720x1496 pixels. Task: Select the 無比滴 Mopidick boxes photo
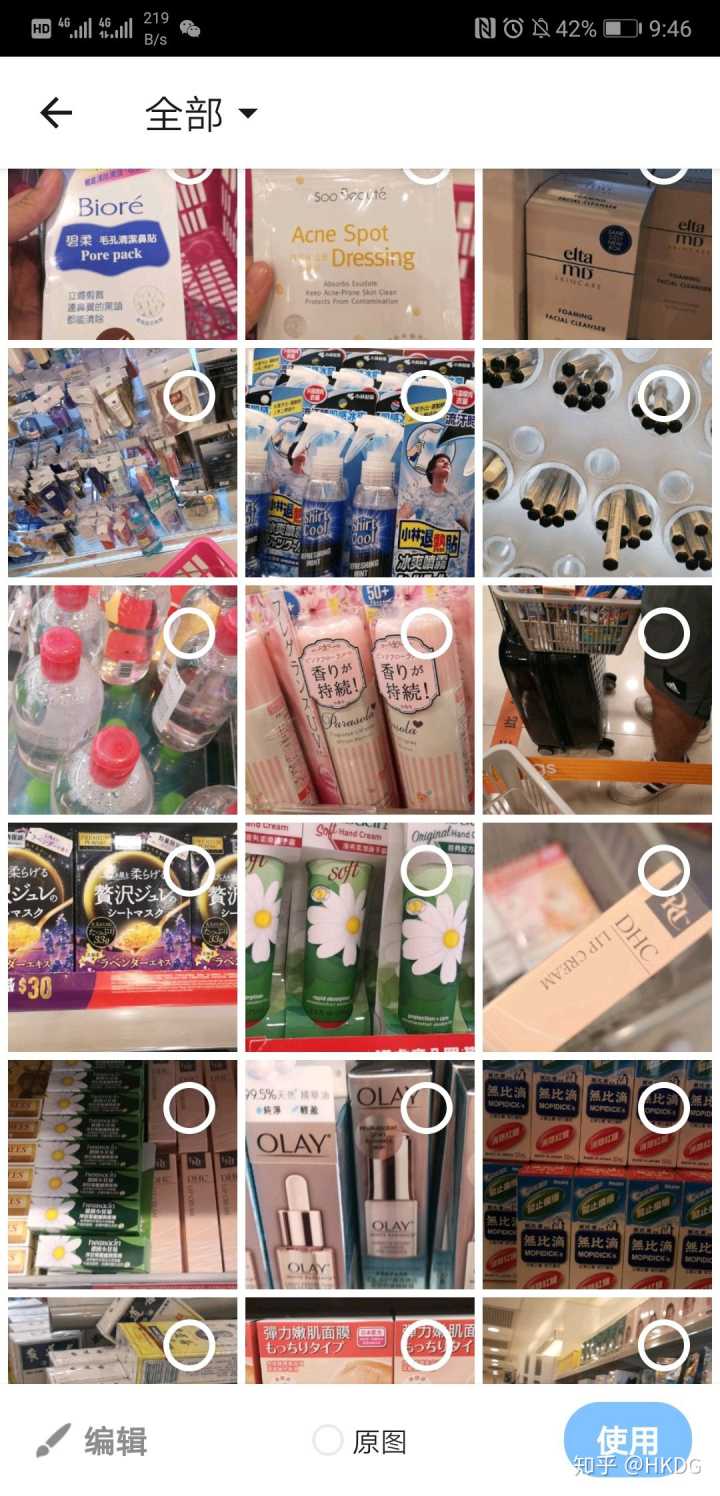tap(664, 1108)
